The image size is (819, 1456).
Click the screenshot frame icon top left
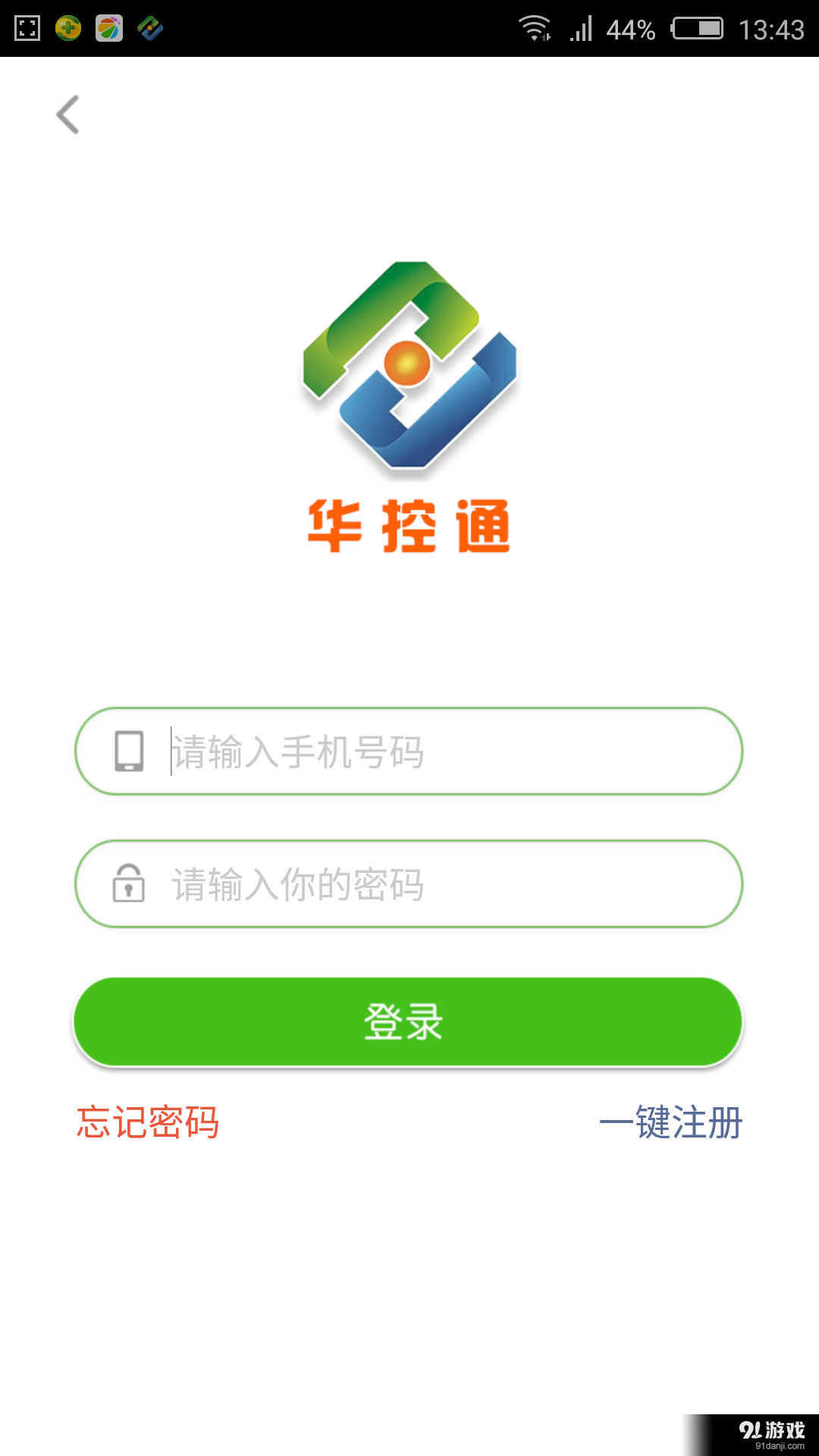pyautogui.click(x=27, y=27)
